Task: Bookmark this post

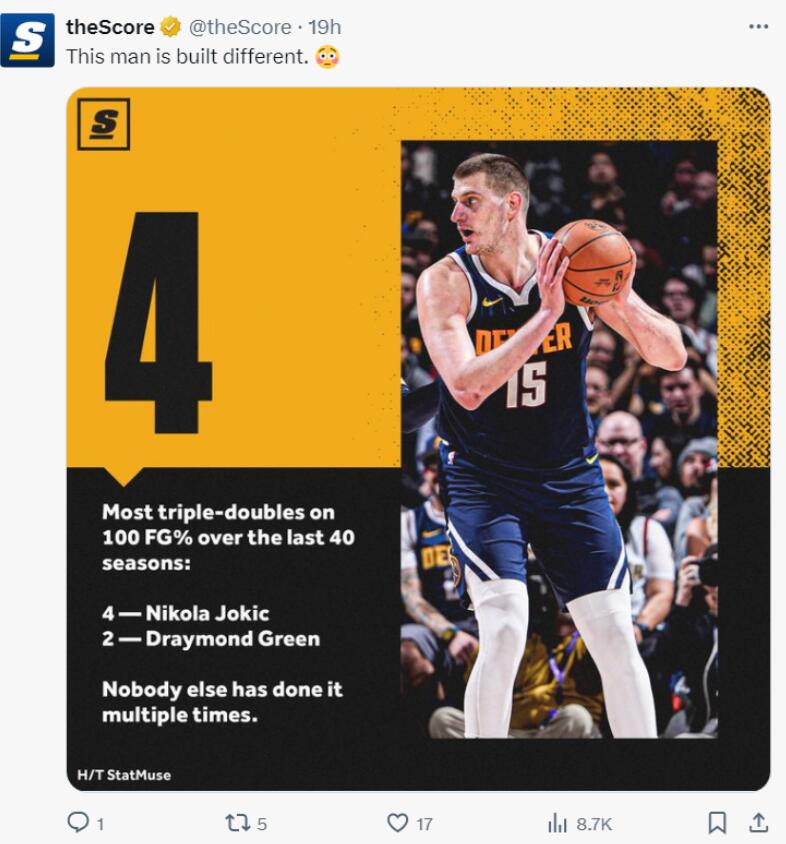Action: [x=717, y=822]
